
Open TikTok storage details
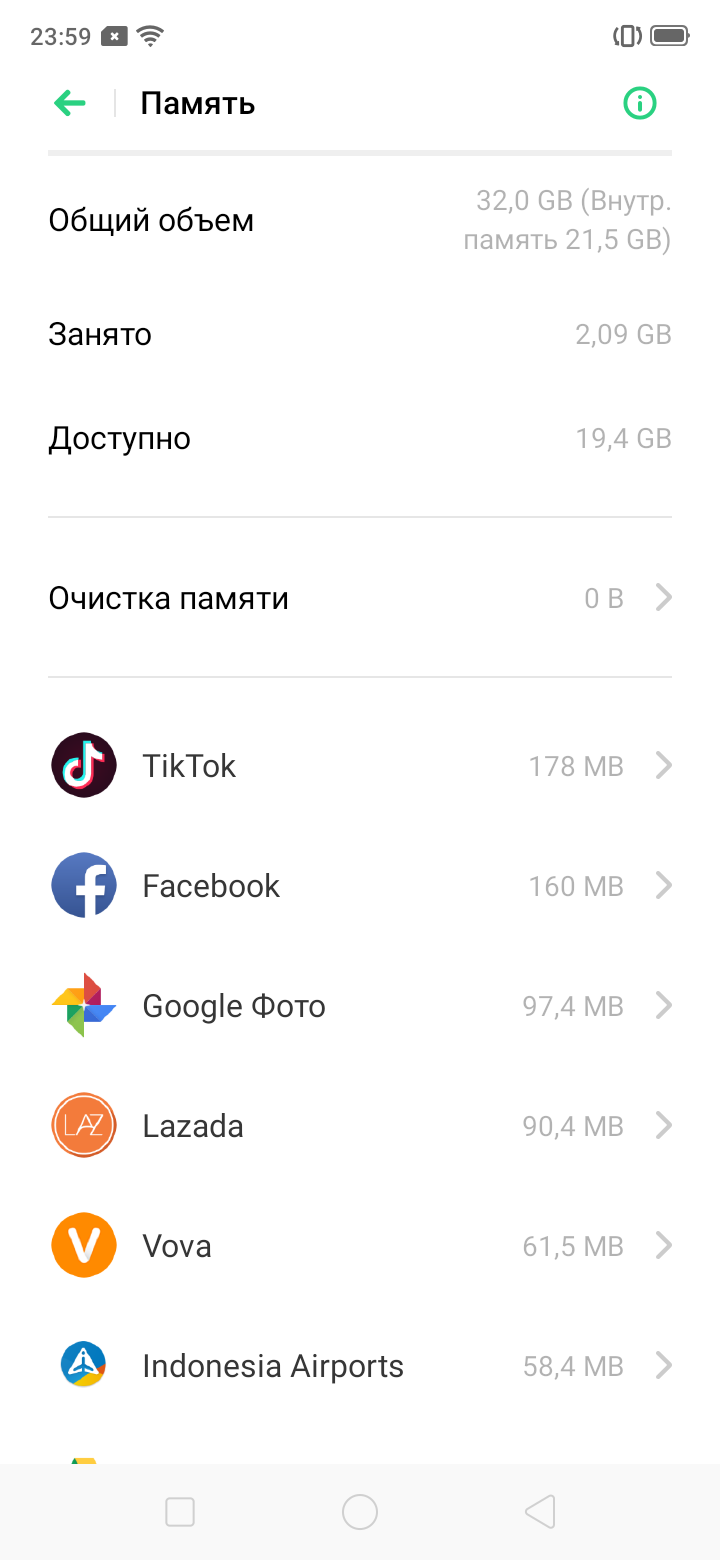point(360,766)
